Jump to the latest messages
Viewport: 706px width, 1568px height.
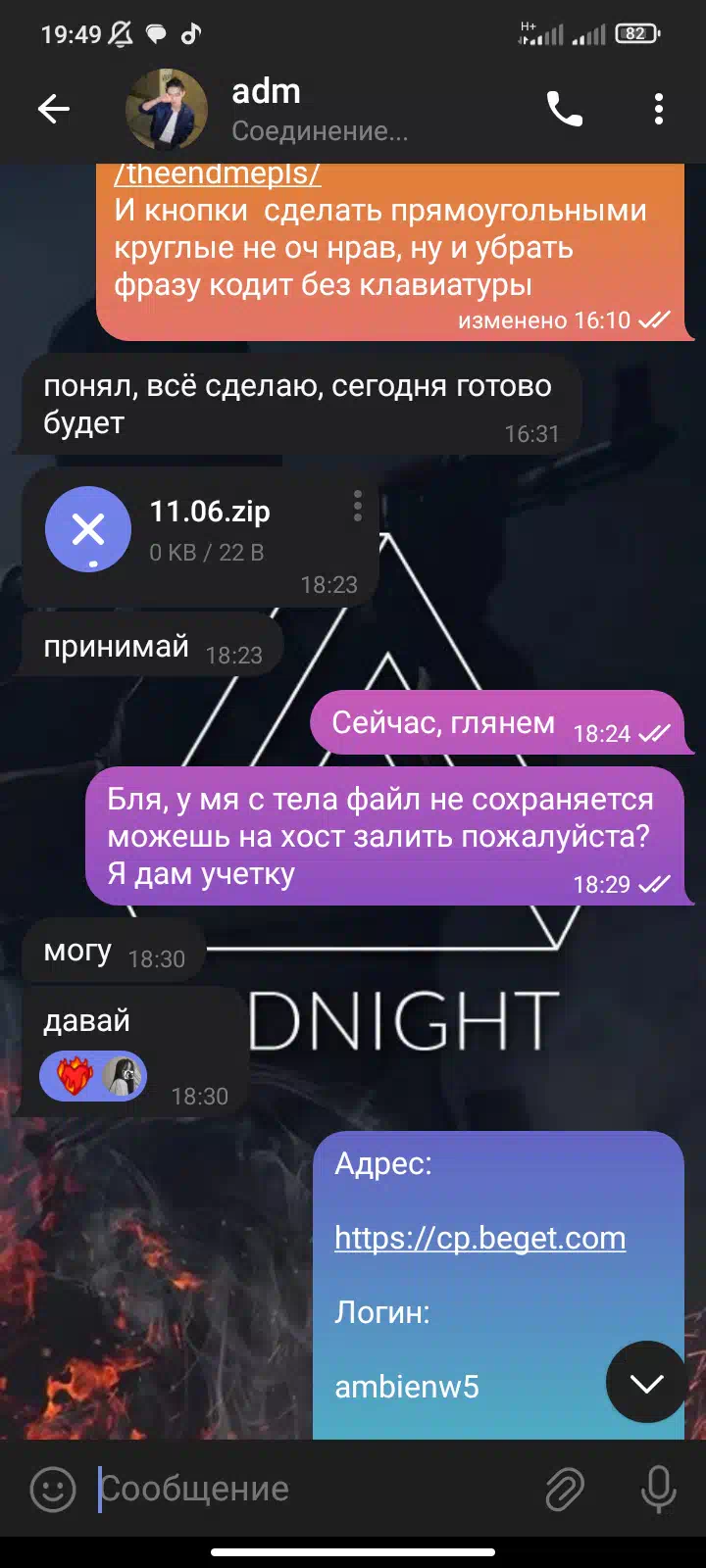pos(646,1383)
